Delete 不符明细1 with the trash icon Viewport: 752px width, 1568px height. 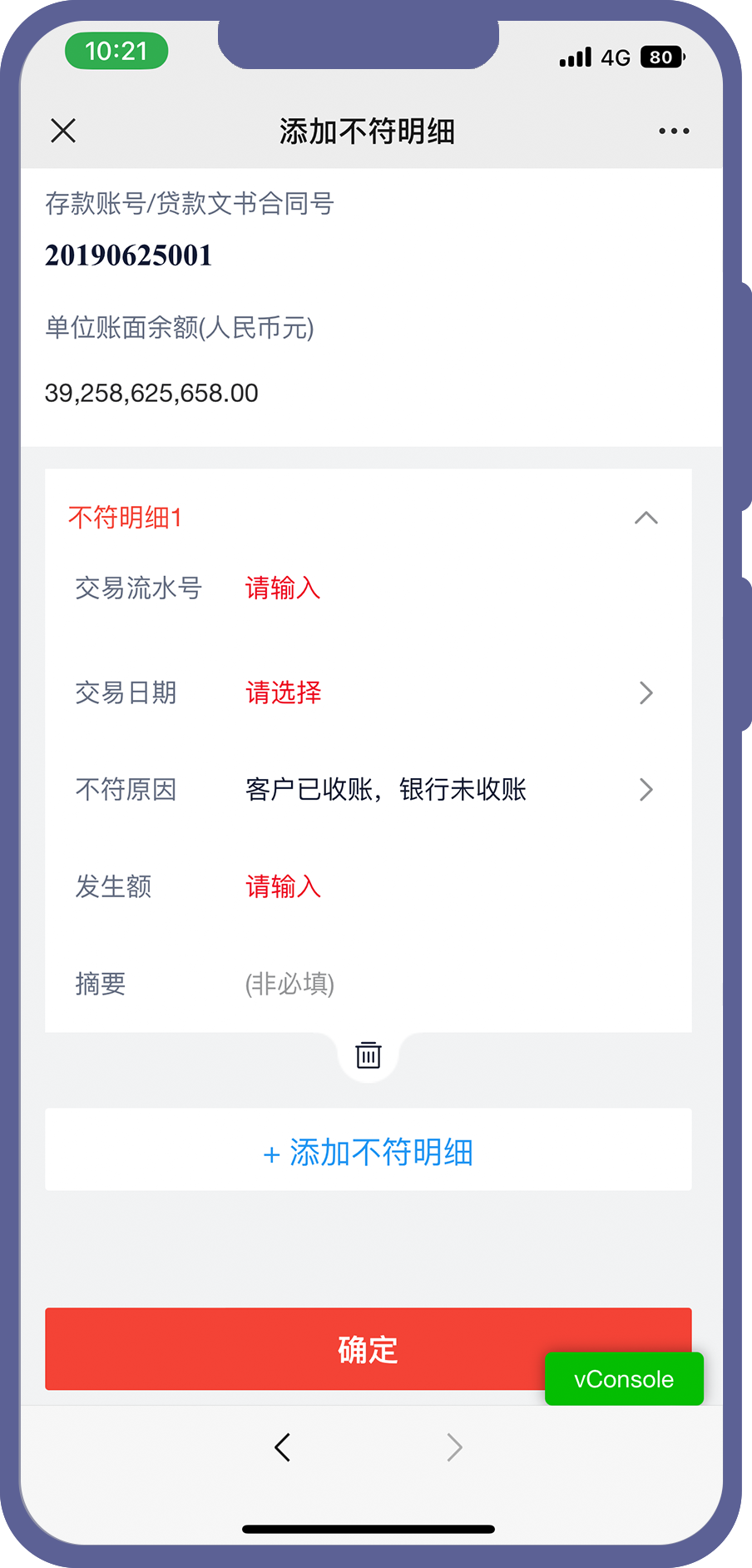pyautogui.click(x=369, y=1054)
